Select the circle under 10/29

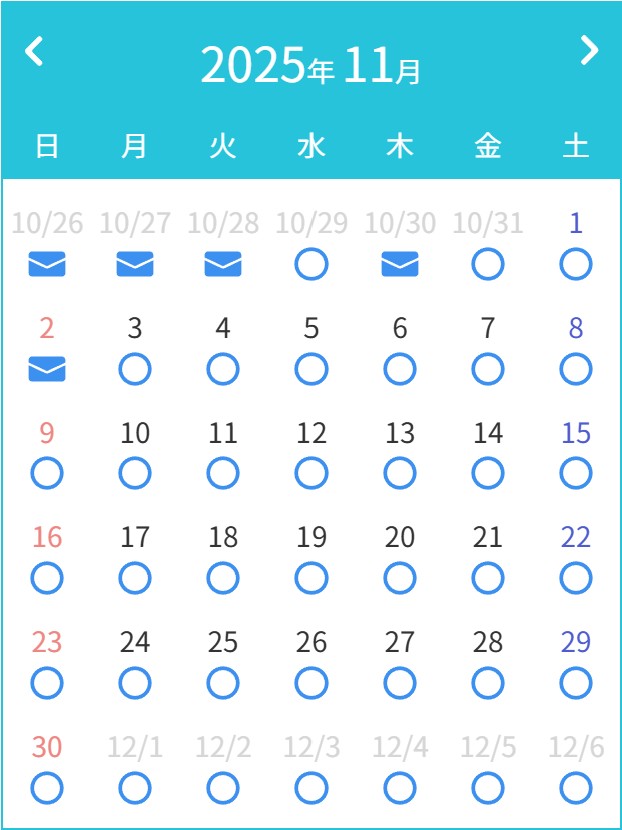pos(312,264)
